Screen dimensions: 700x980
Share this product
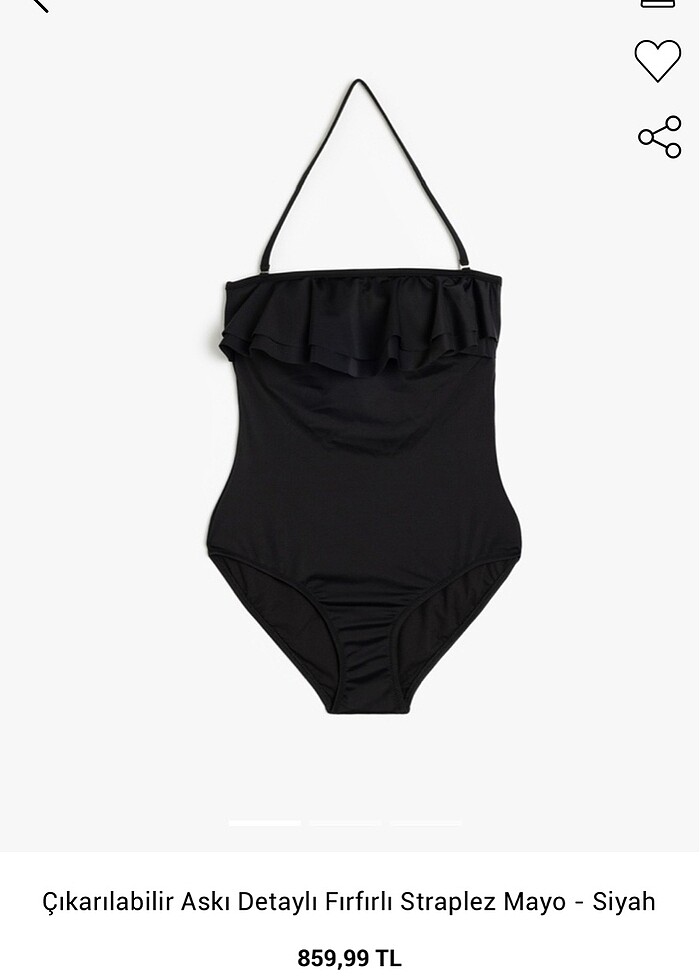(x=659, y=137)
